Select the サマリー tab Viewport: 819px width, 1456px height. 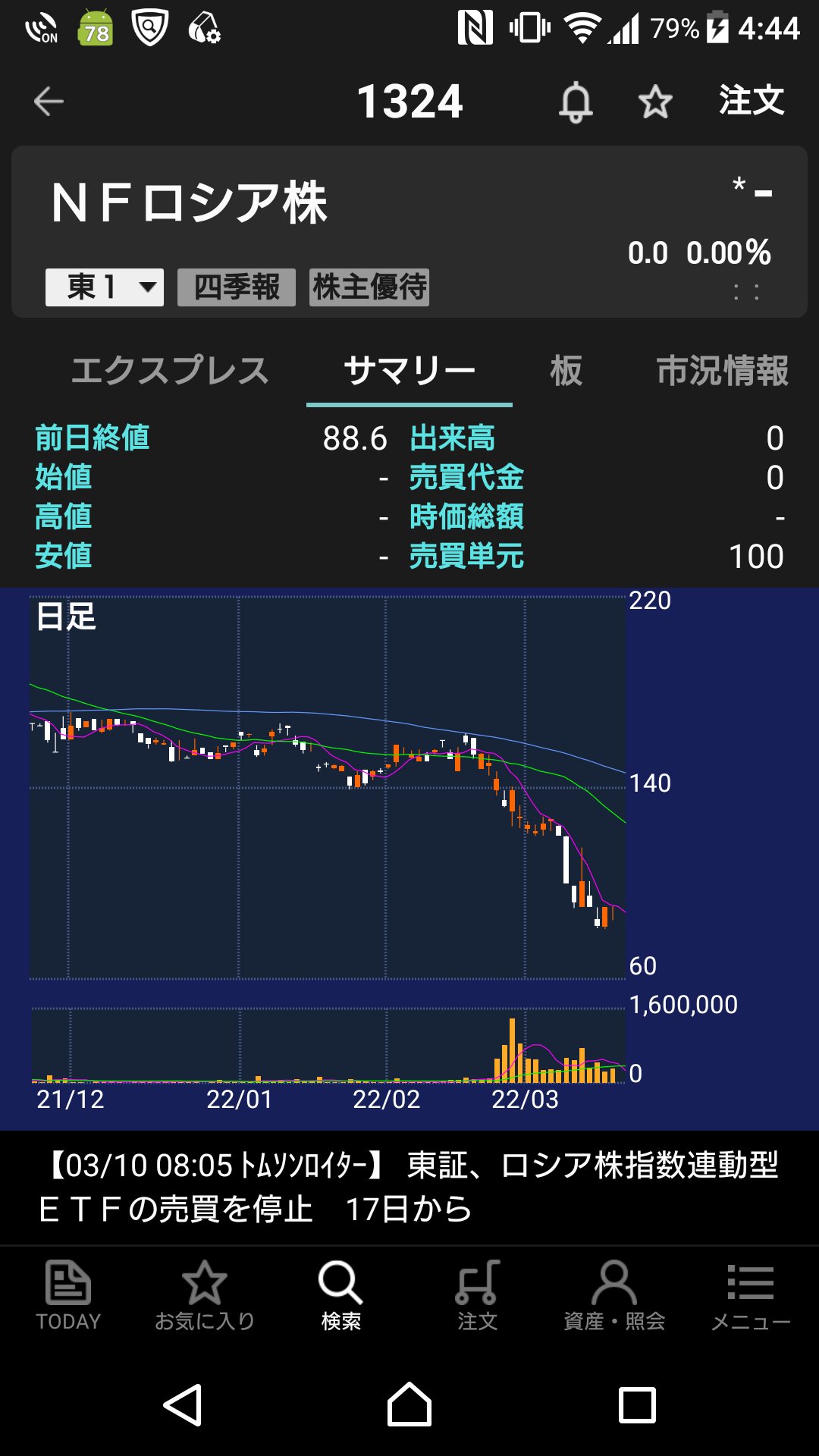(x=409, y=371)
